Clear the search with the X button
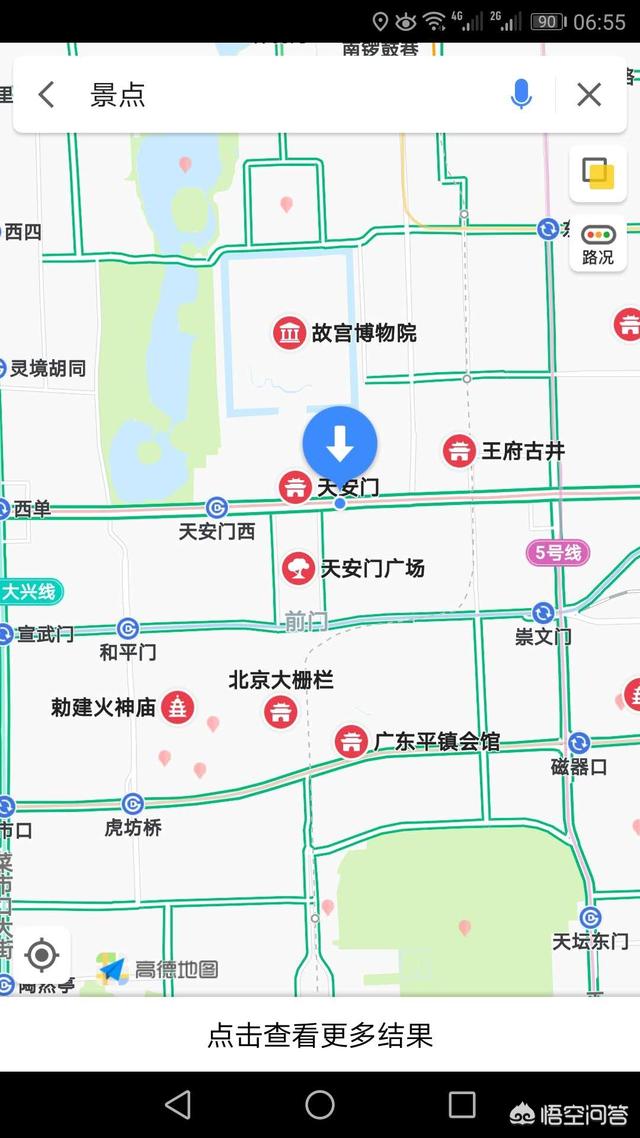This screenshot has height=1138, width=640. click(x=588, y=94)
